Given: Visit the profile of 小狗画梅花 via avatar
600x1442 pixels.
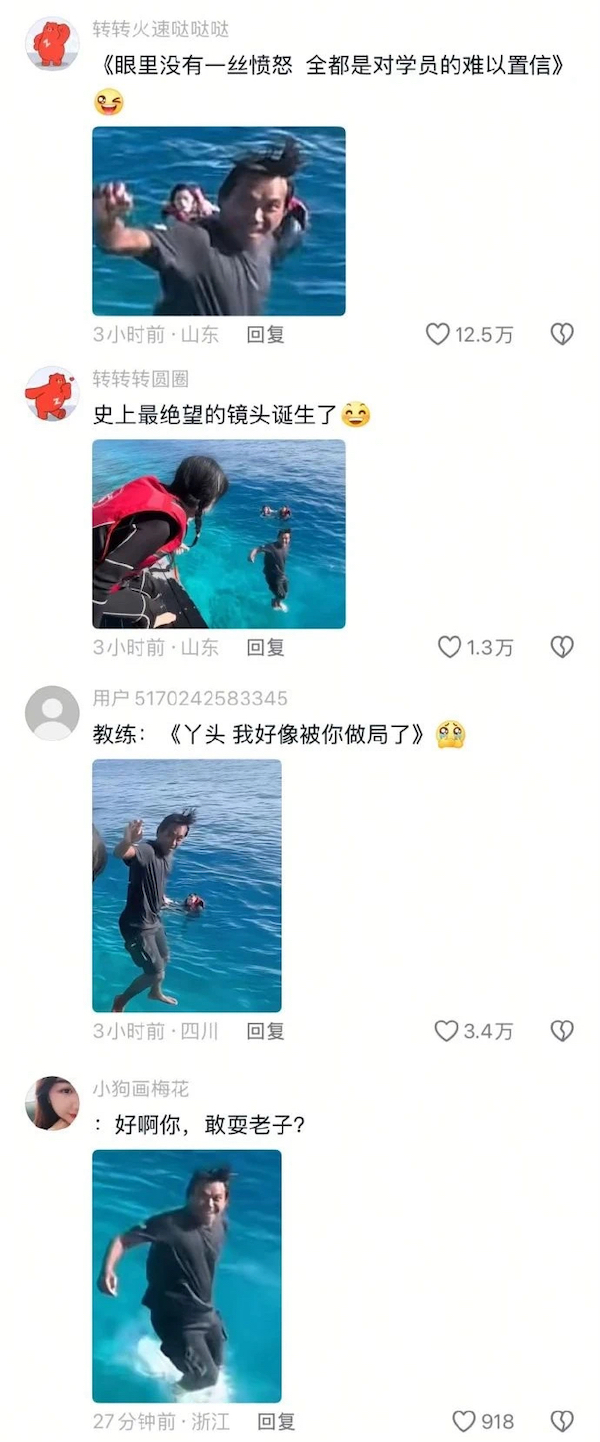Looking at the screenshot, I should pos(52,1103).
